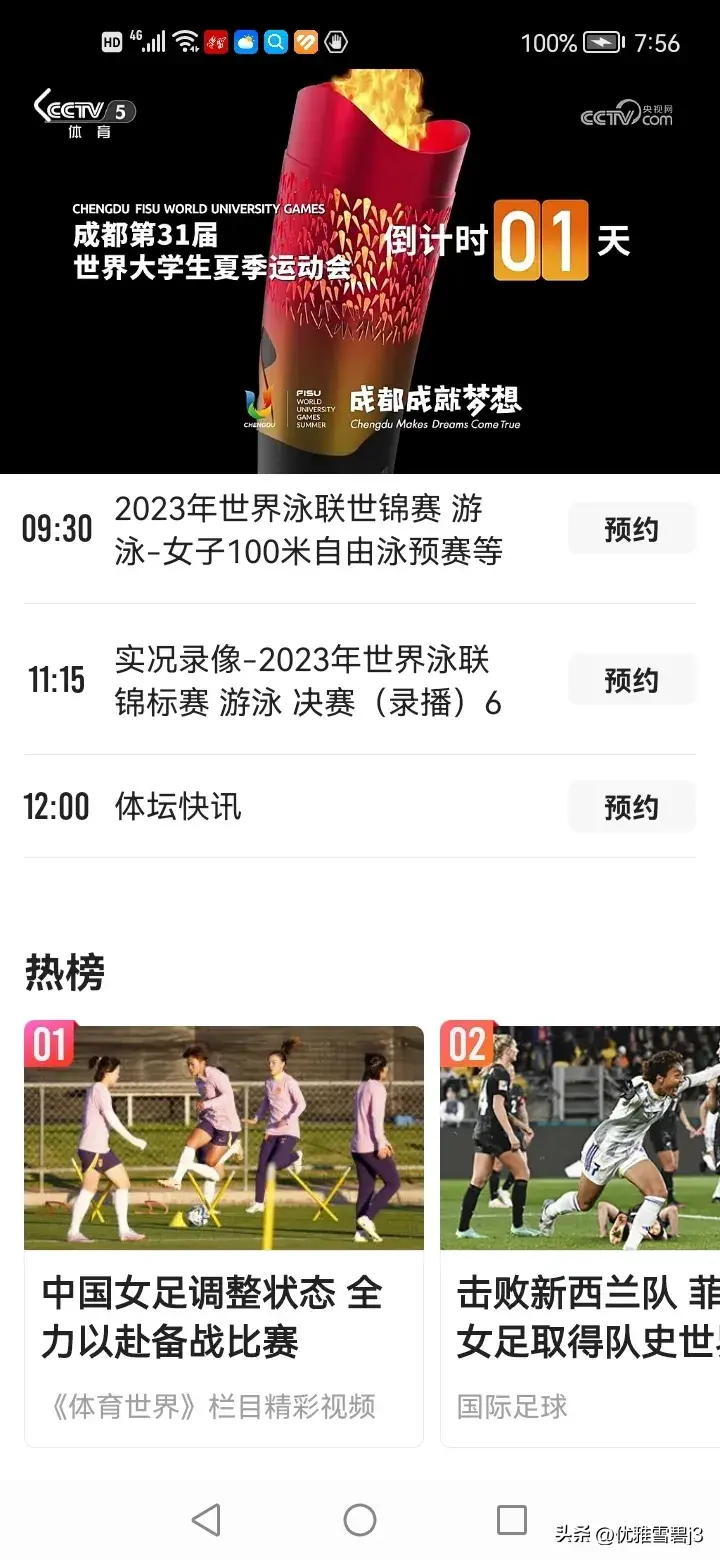Tap the system back button
Screen dimensions: 720x1560
pos(206,1520)
